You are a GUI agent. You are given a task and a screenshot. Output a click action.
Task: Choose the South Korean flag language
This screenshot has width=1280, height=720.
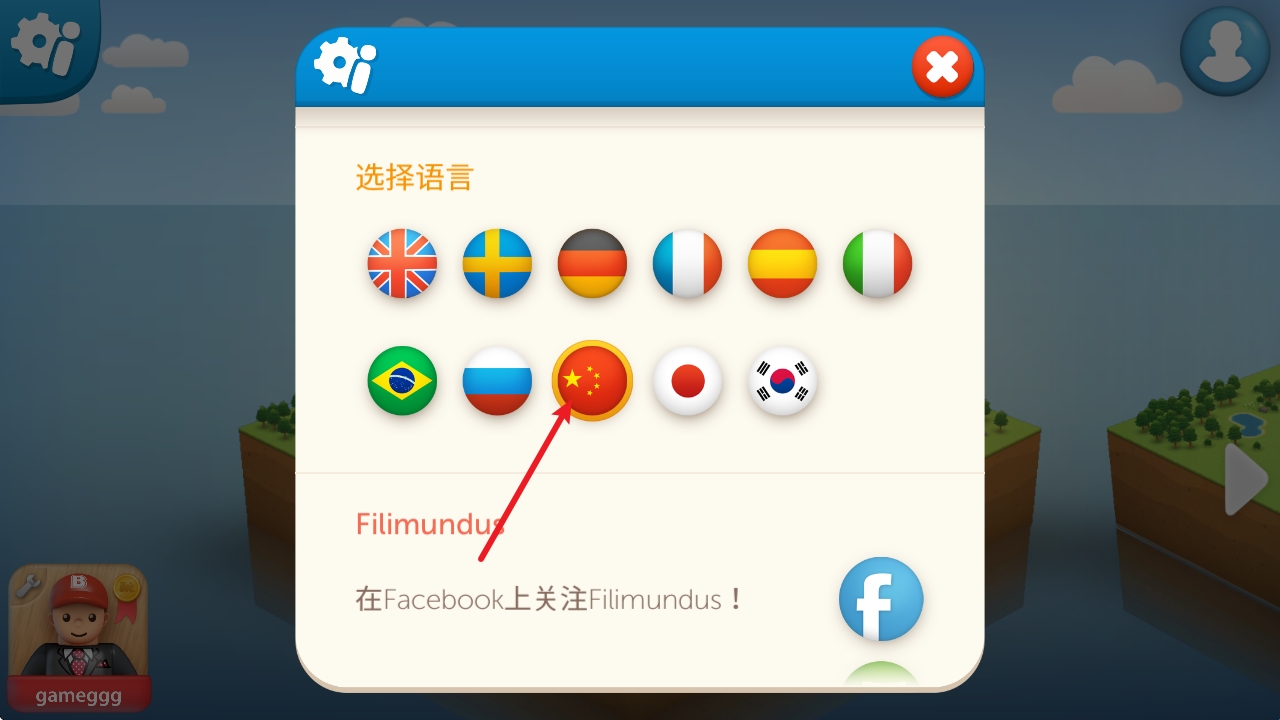782,381
